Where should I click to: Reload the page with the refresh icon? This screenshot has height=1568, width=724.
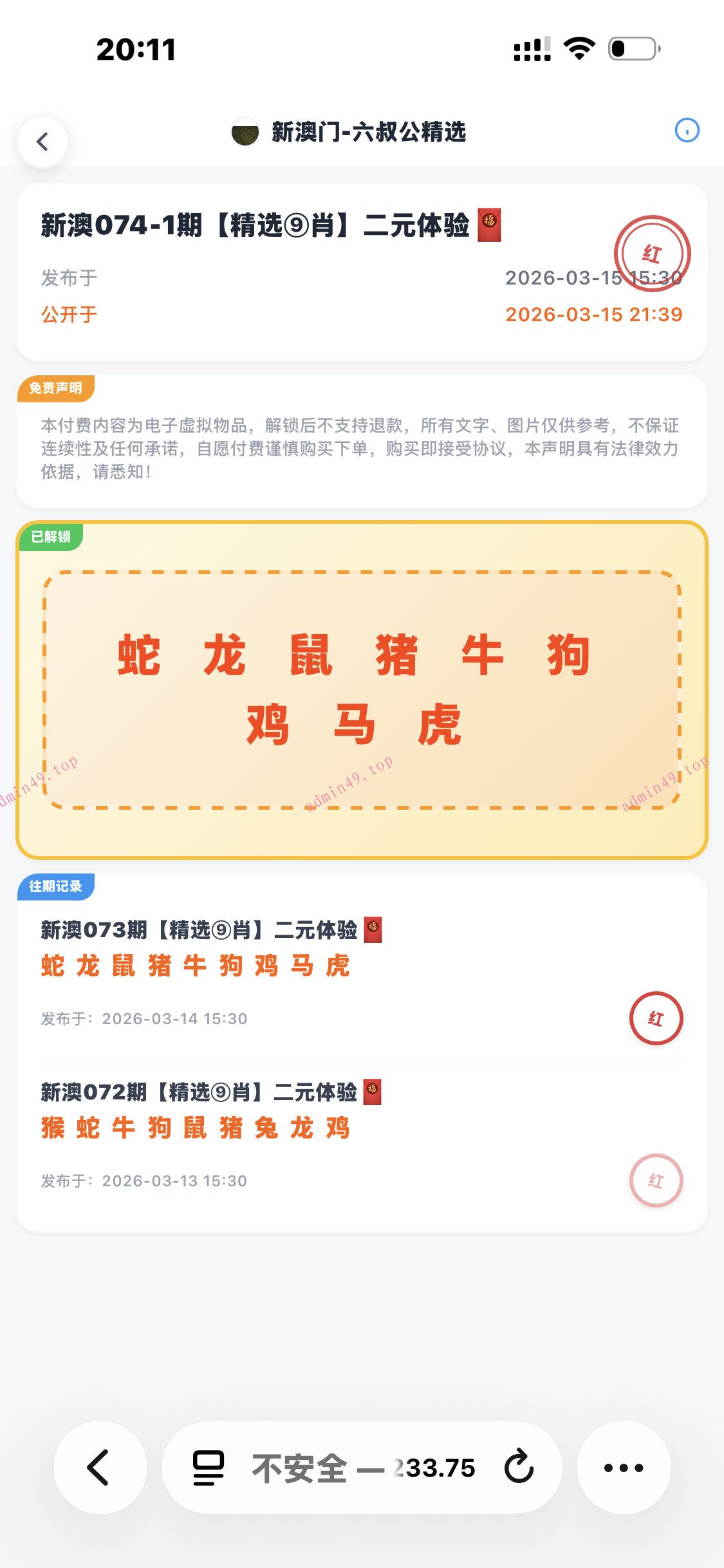(x=519, y=1468)
